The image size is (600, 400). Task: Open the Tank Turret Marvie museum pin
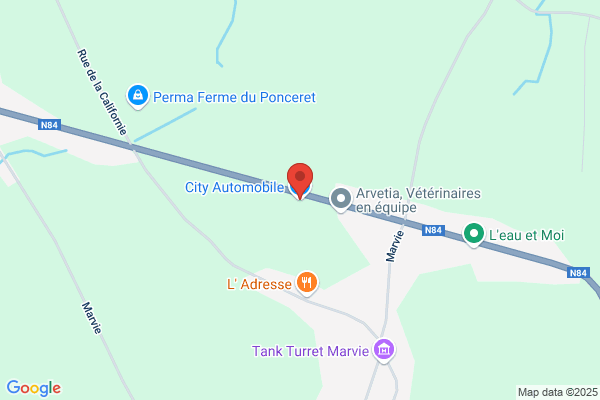coord(384,350)
